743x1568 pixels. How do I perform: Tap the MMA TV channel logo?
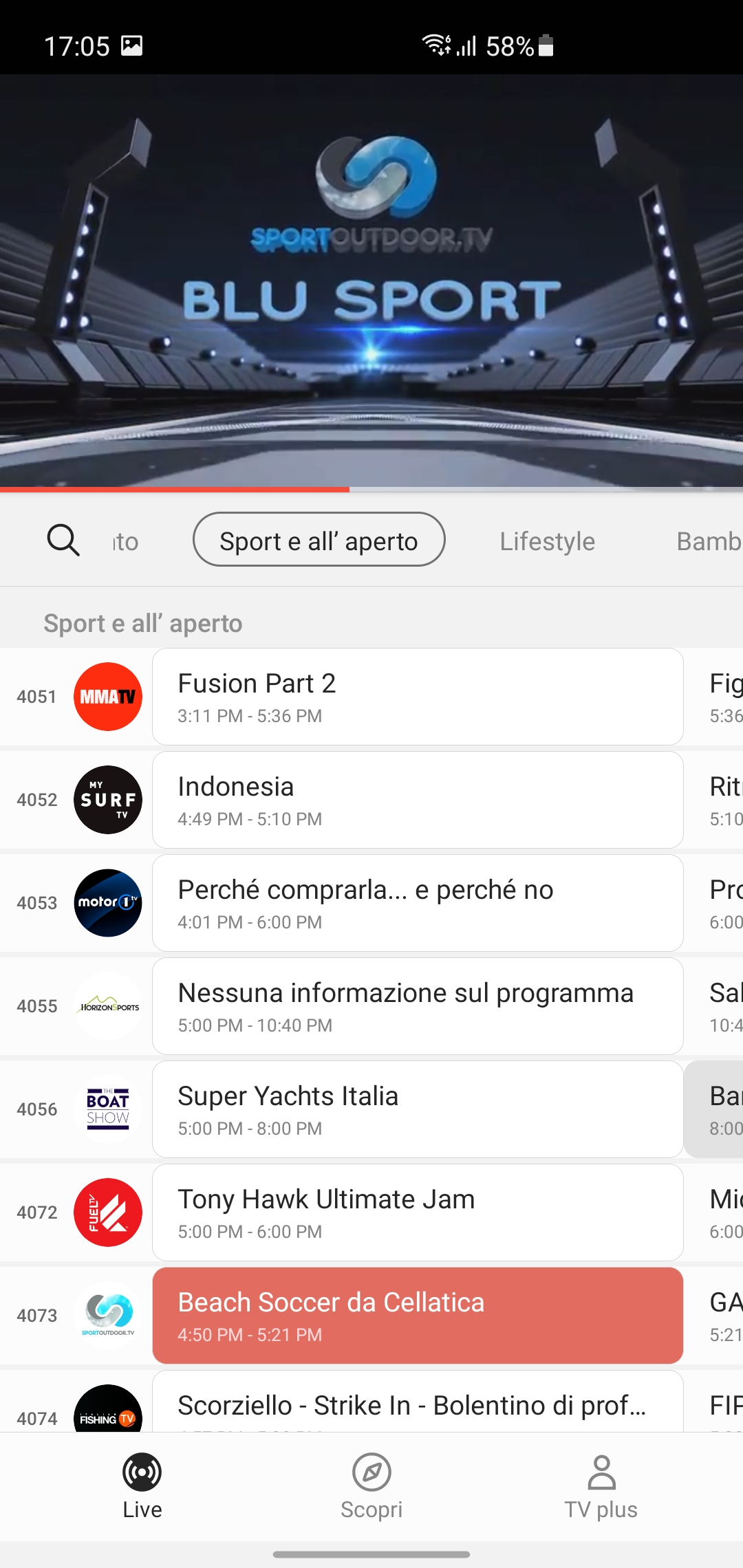coord(108,697)
